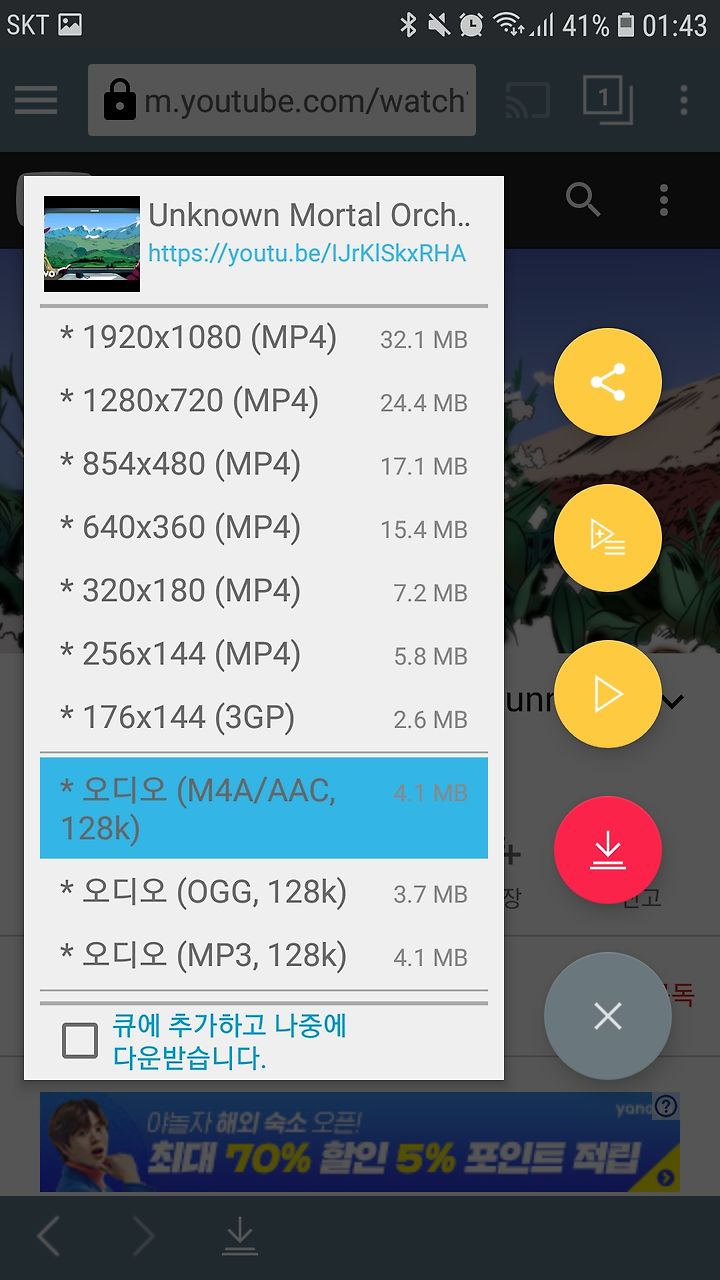
Task: Pick the 176x144 (3GP) format
Action: click(264, 717)
